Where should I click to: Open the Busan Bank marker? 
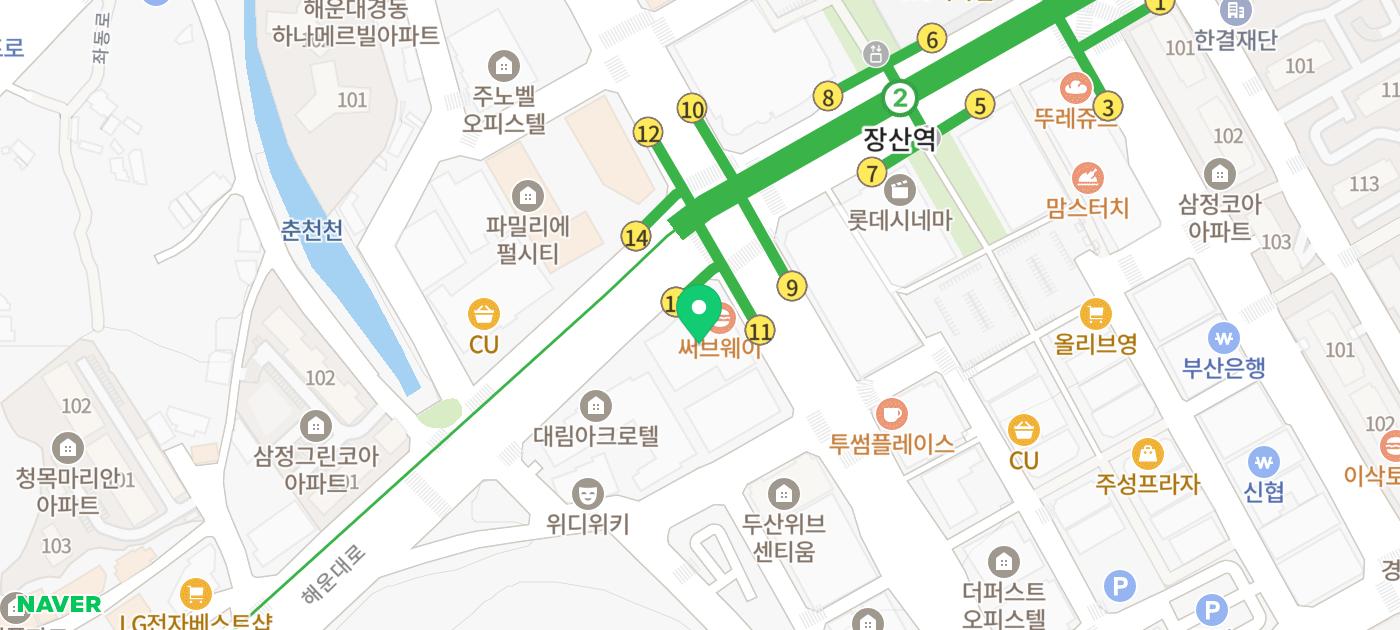pyautogui.click(x=1223, y=338)
